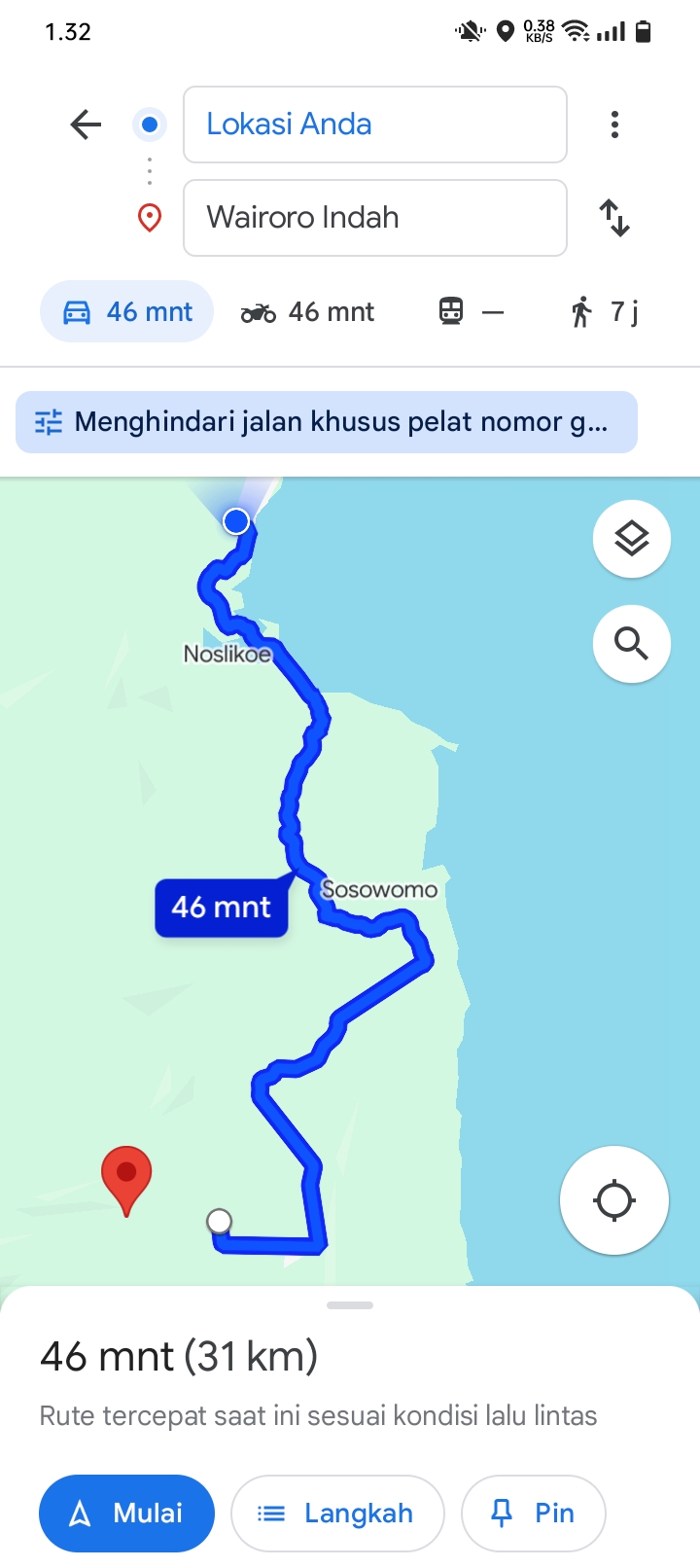The height and width of the screenshot is (1568, 700).
Task: Open the three-dot overflow menu
Action: 614,125
